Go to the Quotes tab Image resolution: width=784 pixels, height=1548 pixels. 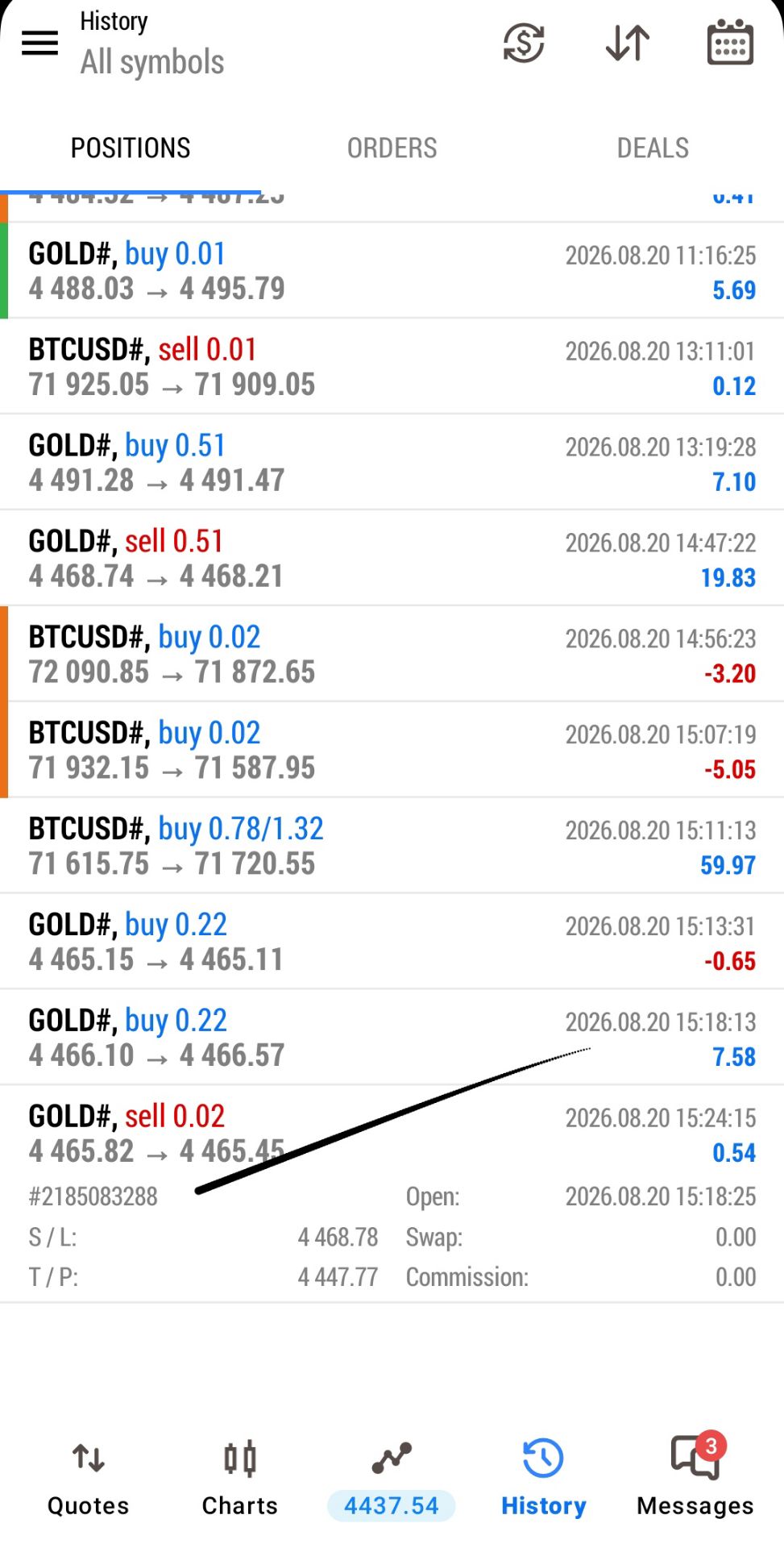pyautogui.click(x=89, y=1479)
